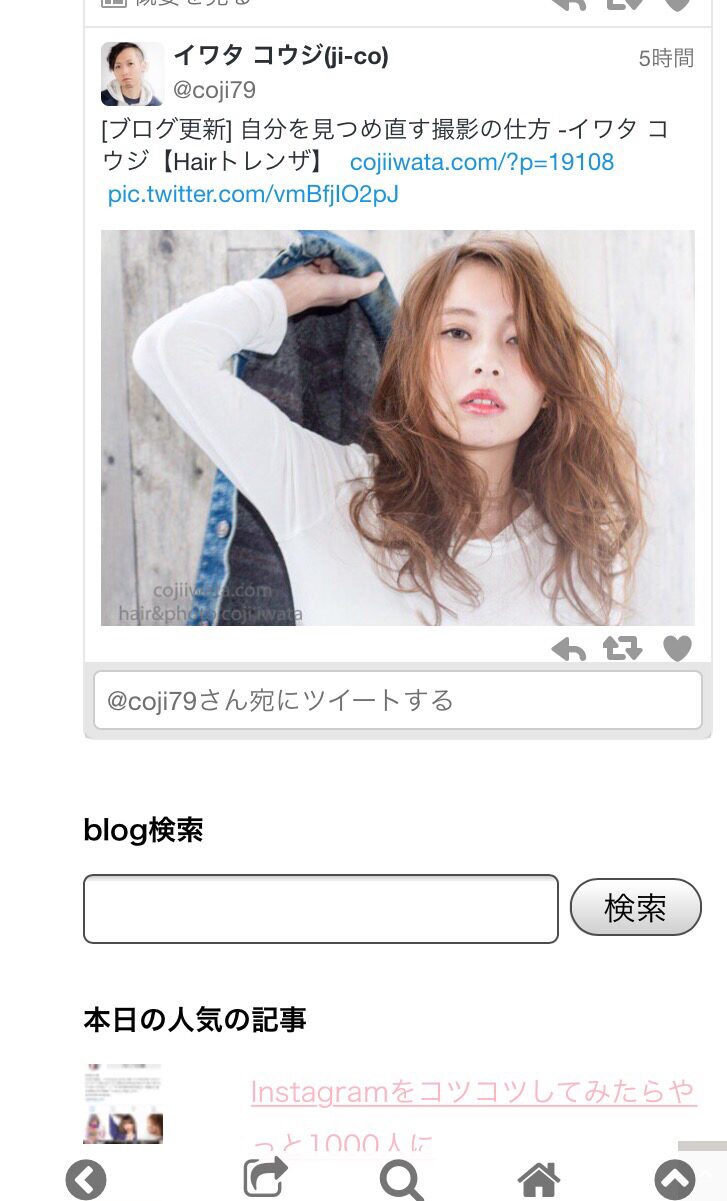Jump to top with the up arrow

tap(675, 1180)
